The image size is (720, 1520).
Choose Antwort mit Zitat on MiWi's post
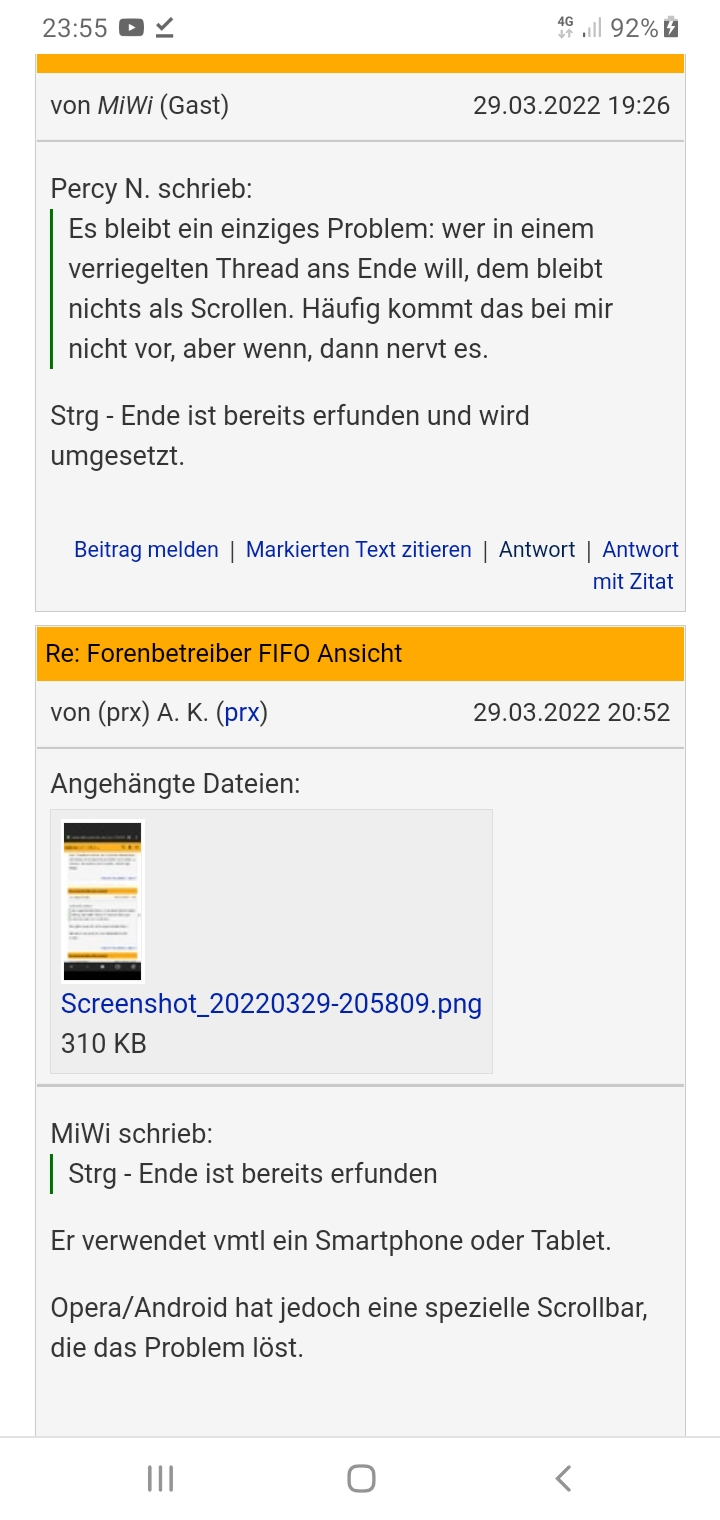(636, 565)
